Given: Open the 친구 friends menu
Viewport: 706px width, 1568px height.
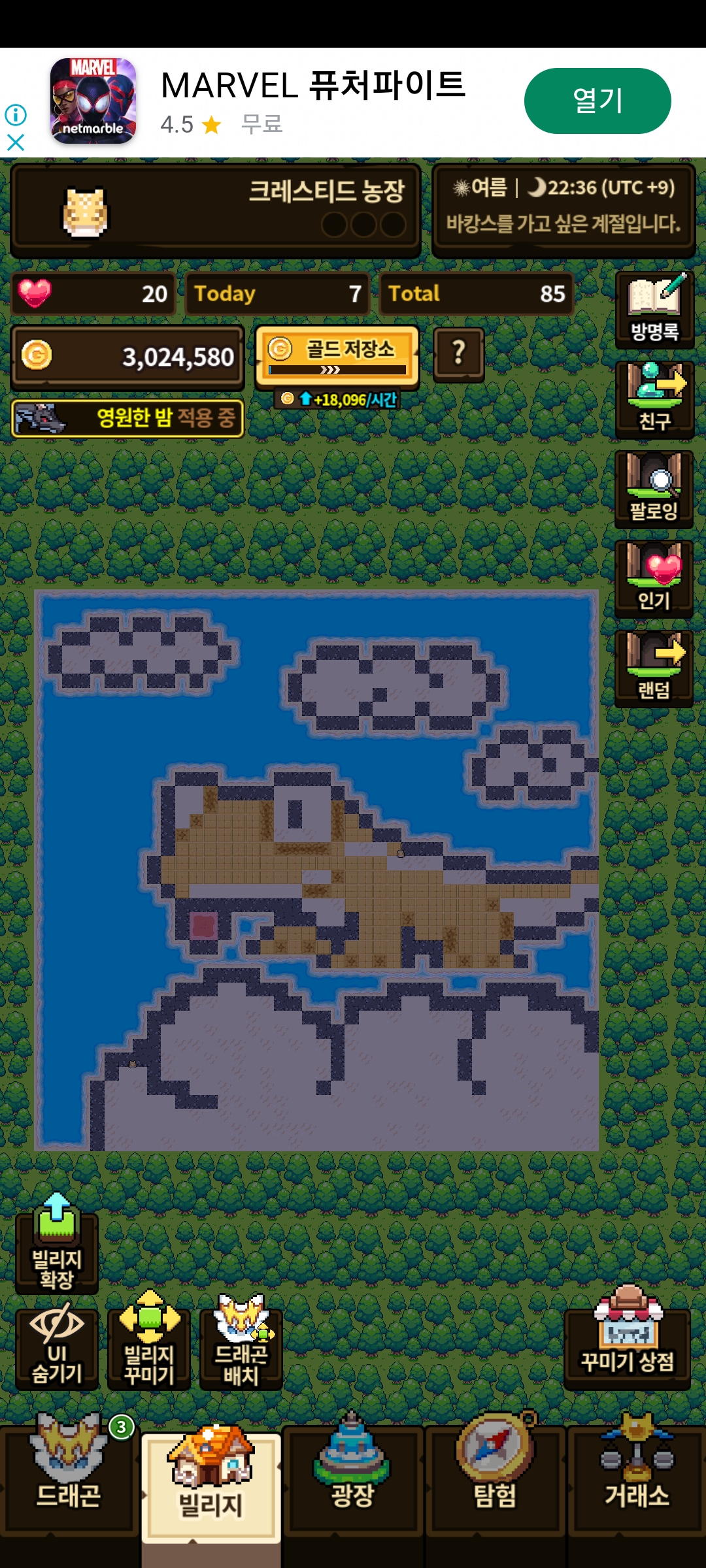Looking at the screenshot, I should click(x=654, y=400).
